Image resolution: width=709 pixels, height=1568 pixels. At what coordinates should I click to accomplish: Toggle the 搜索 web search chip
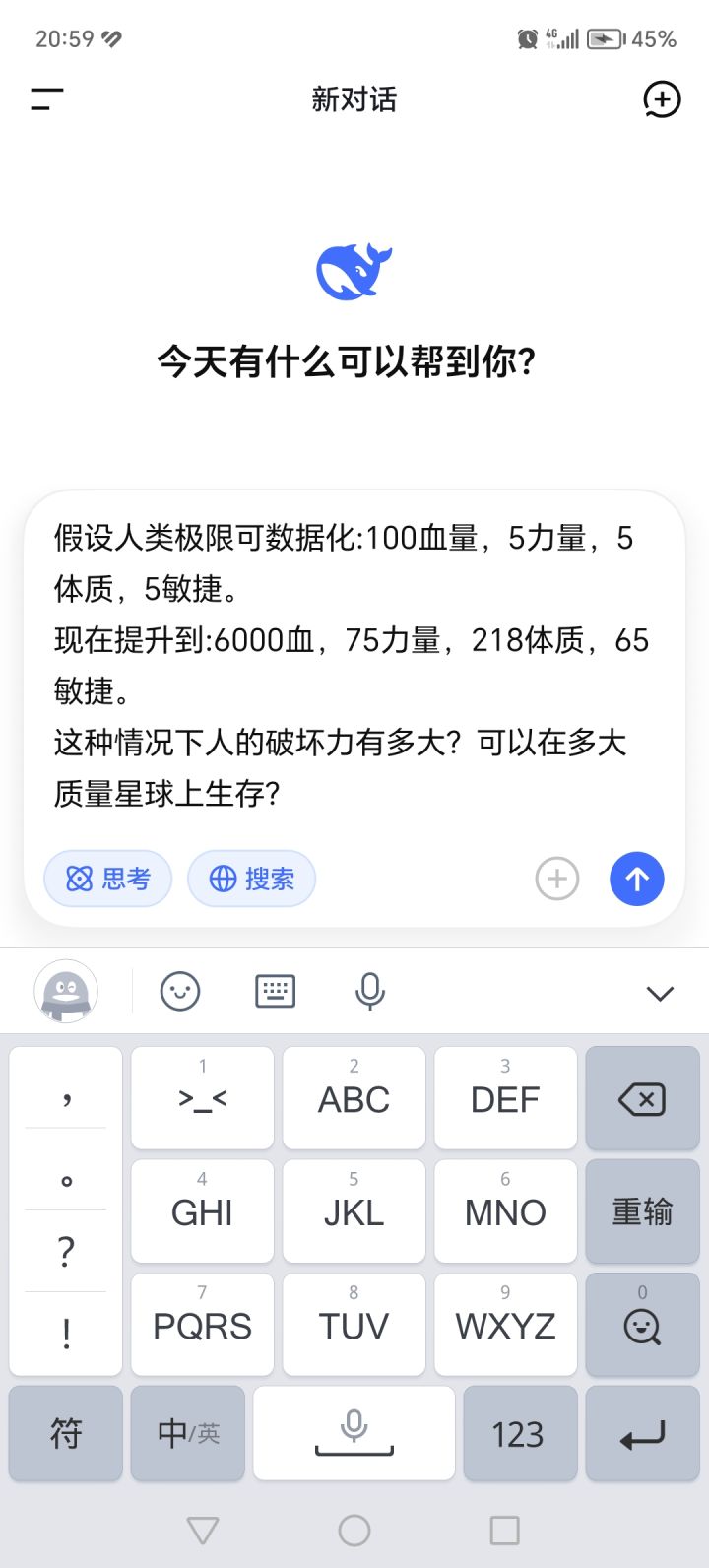click(252, 879)
